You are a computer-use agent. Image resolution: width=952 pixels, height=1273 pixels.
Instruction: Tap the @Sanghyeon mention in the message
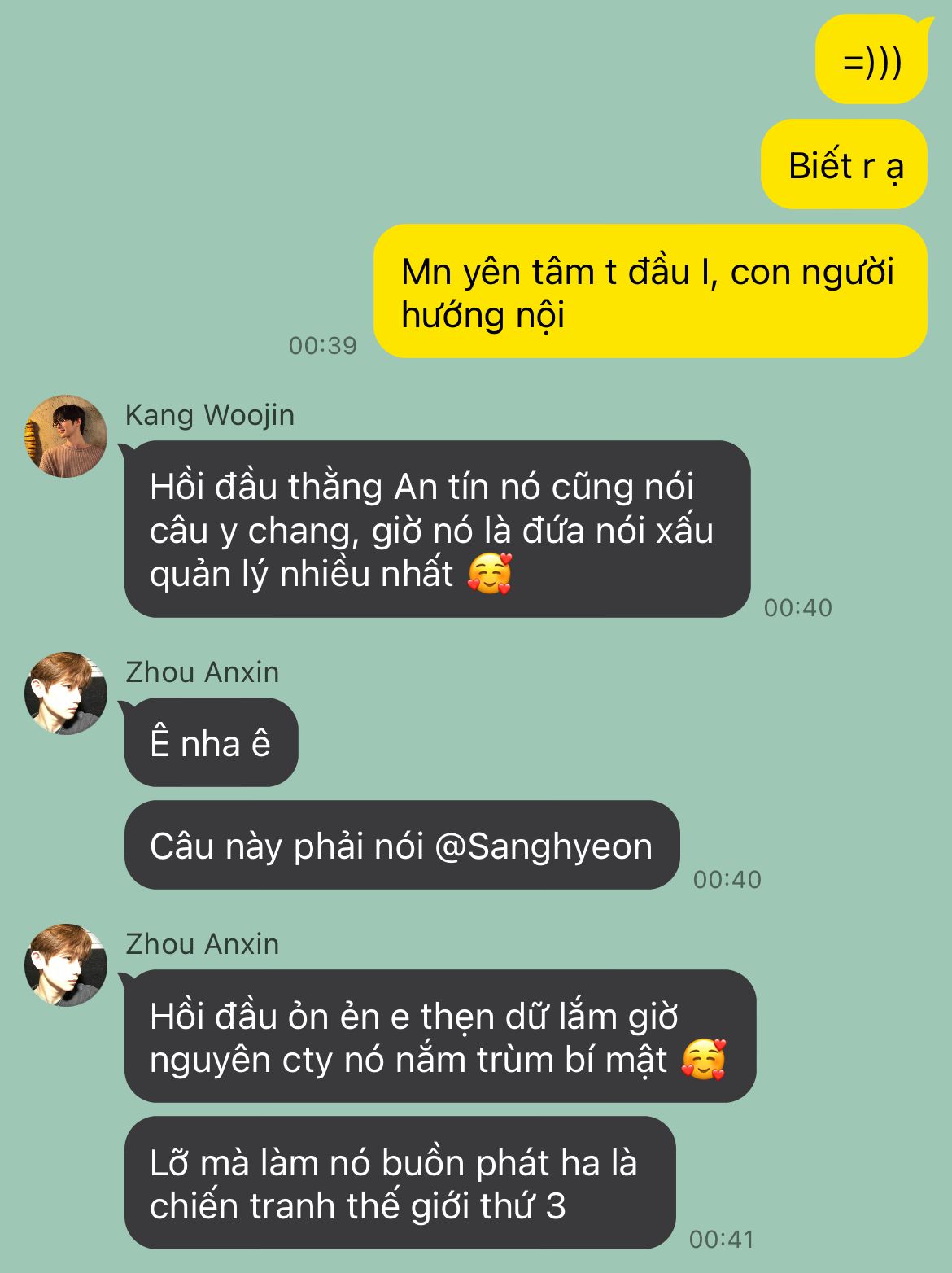click(x=544, y=846)
